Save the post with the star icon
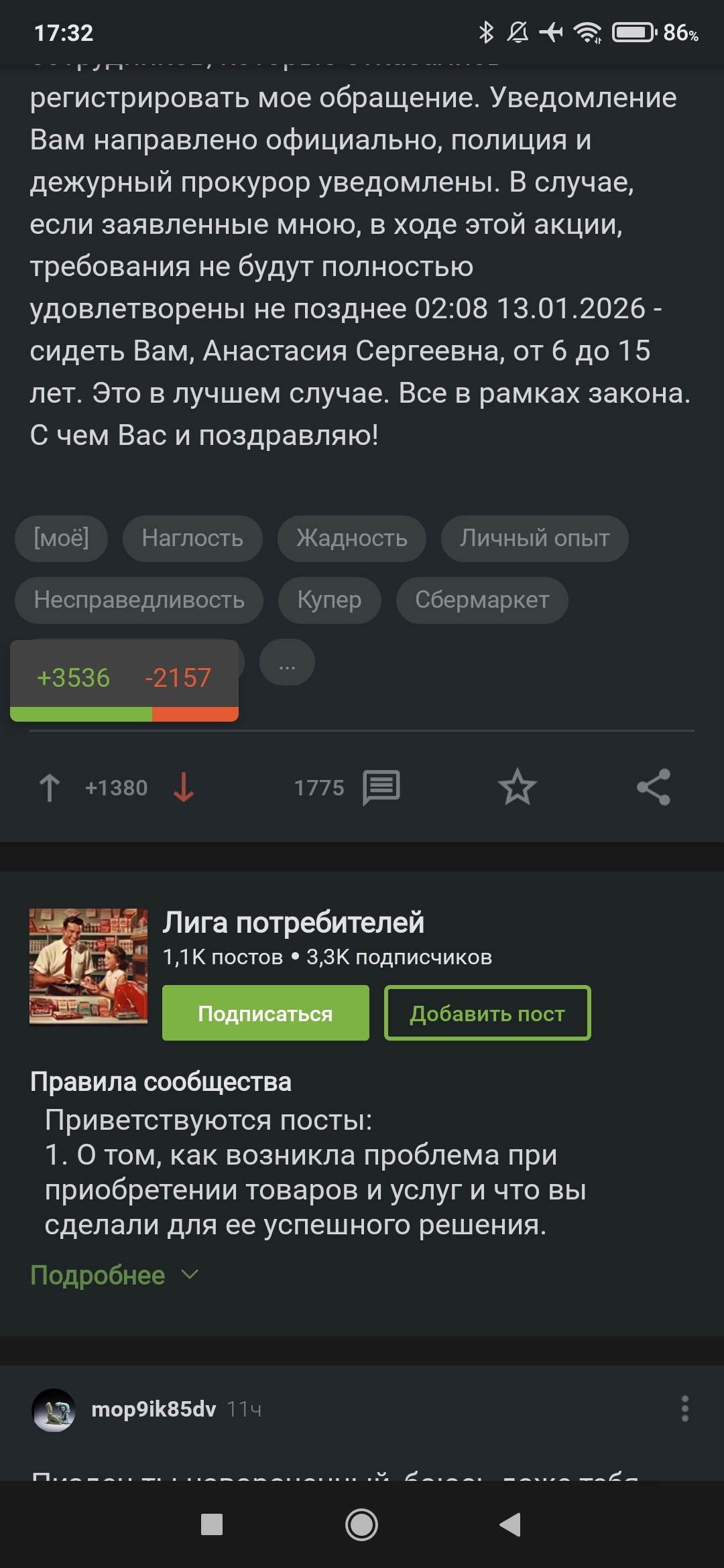This screenshot has height=1568, width=724. [518, 787]
